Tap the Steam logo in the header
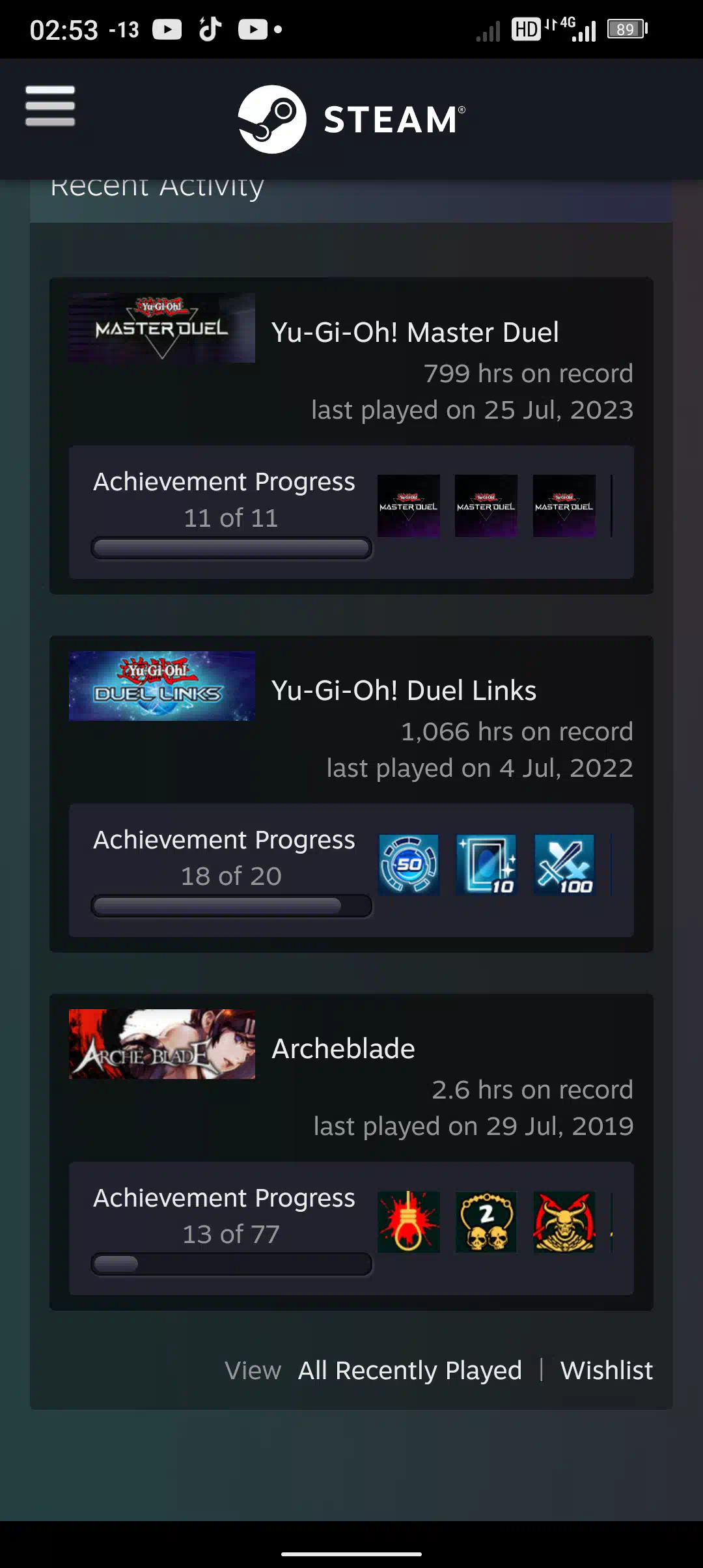The image size is (703, 1568). [351, 119]
